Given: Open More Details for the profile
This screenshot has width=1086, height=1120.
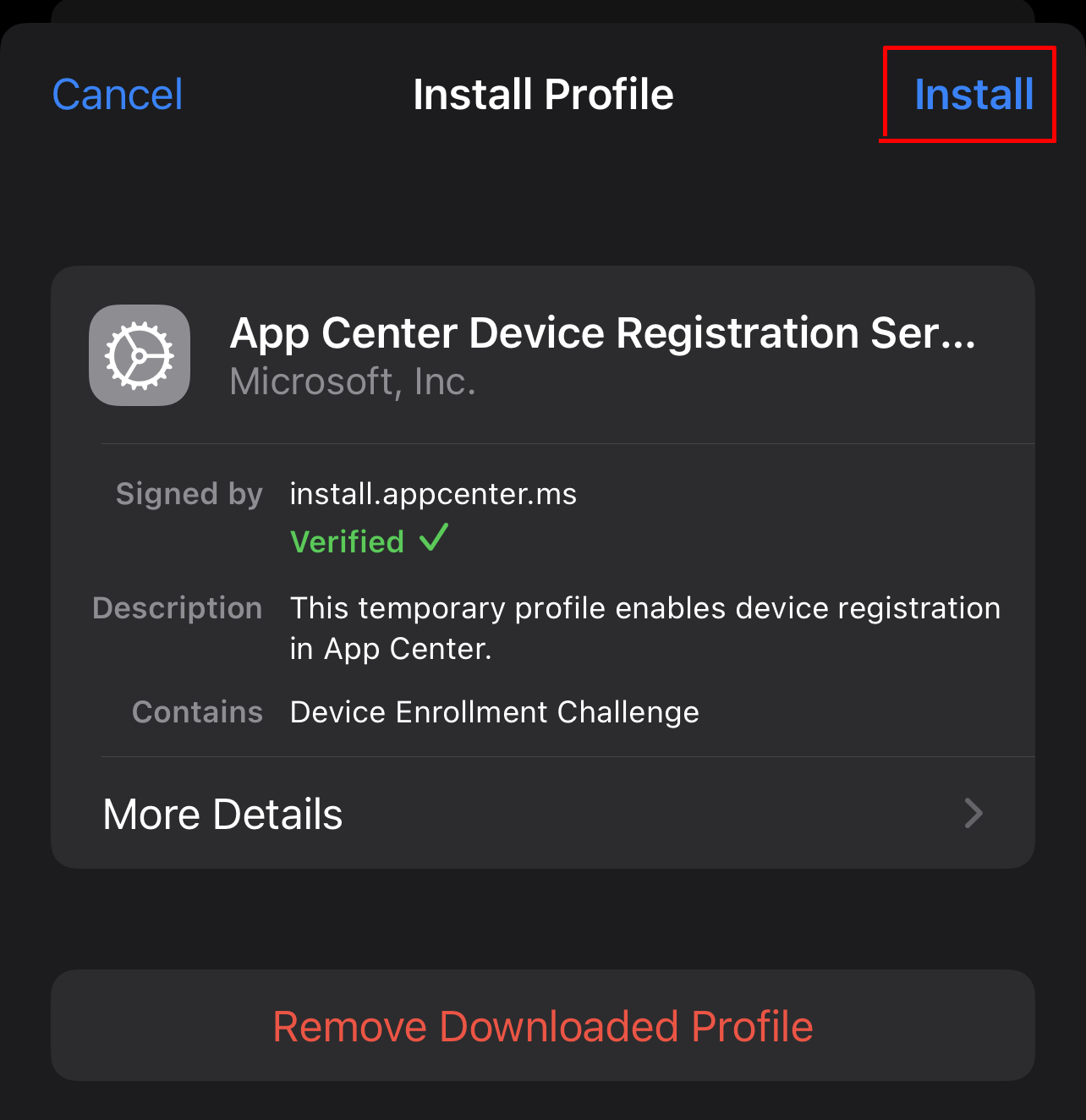Looking at the screenshot, I should (542, 814).
